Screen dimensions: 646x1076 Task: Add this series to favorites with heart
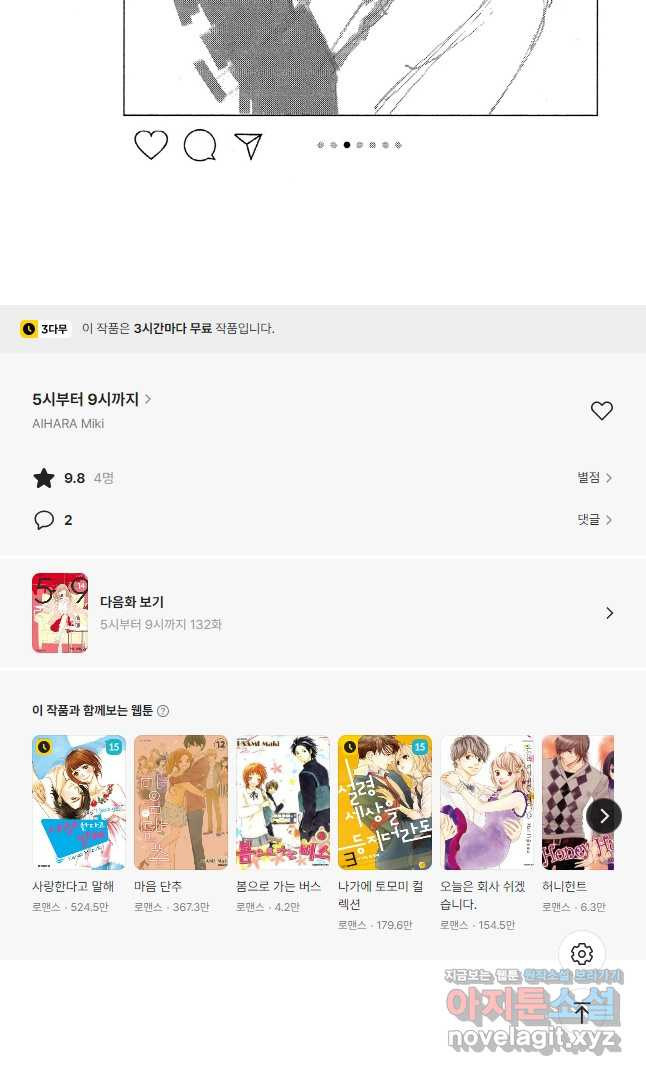601,410
